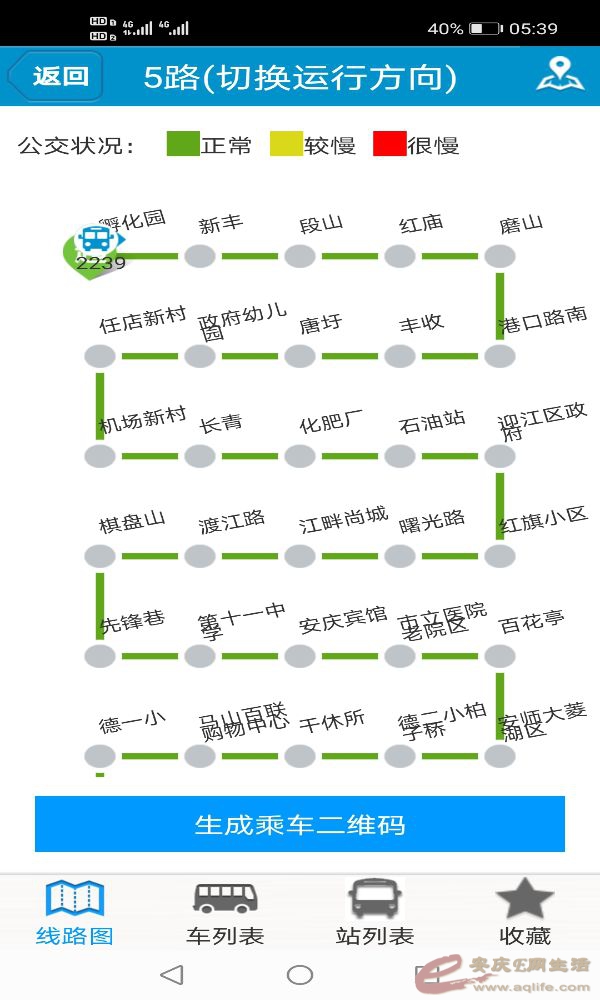Select the 干休所 station dot
600x1000 pixels.
(300, 756)
